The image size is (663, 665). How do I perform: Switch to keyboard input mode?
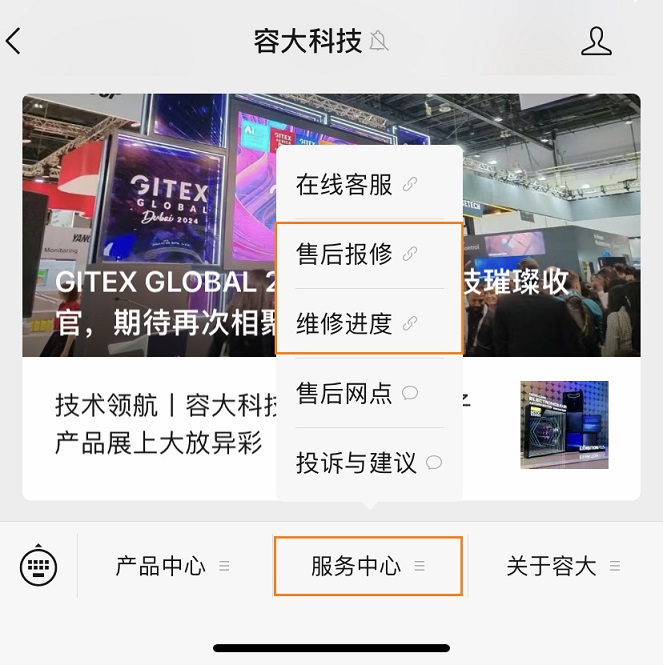coord(38,566)
